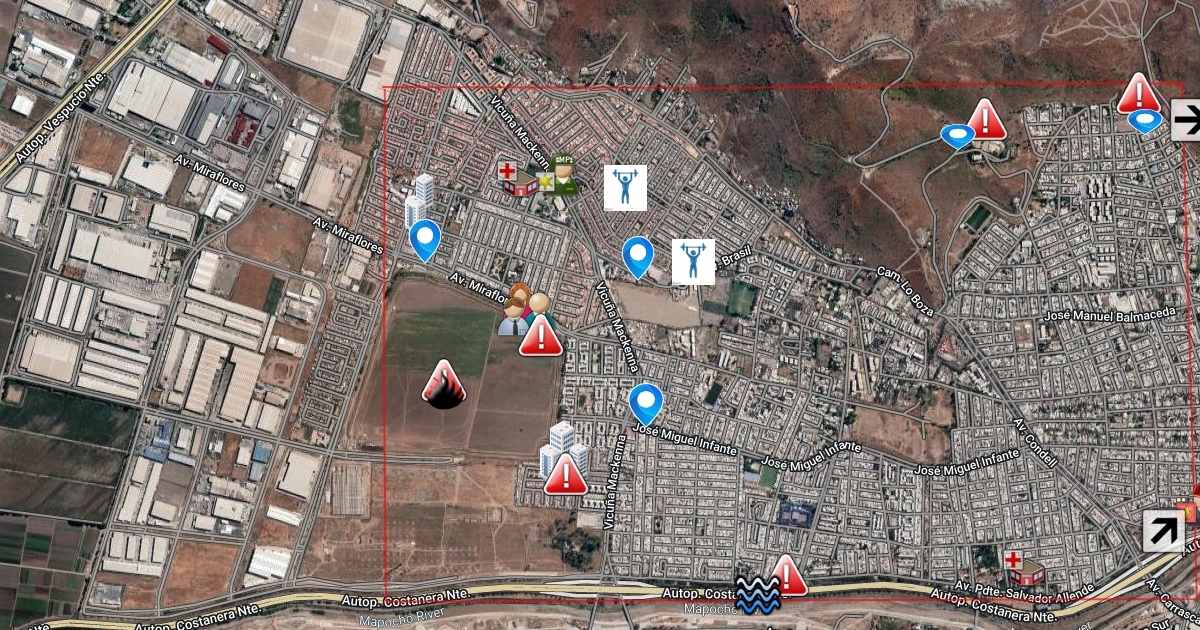Screen dimensions: 1200x630
Task: Open the blue pin beneath the twin towers icon
Action: (x=425, y=239)
